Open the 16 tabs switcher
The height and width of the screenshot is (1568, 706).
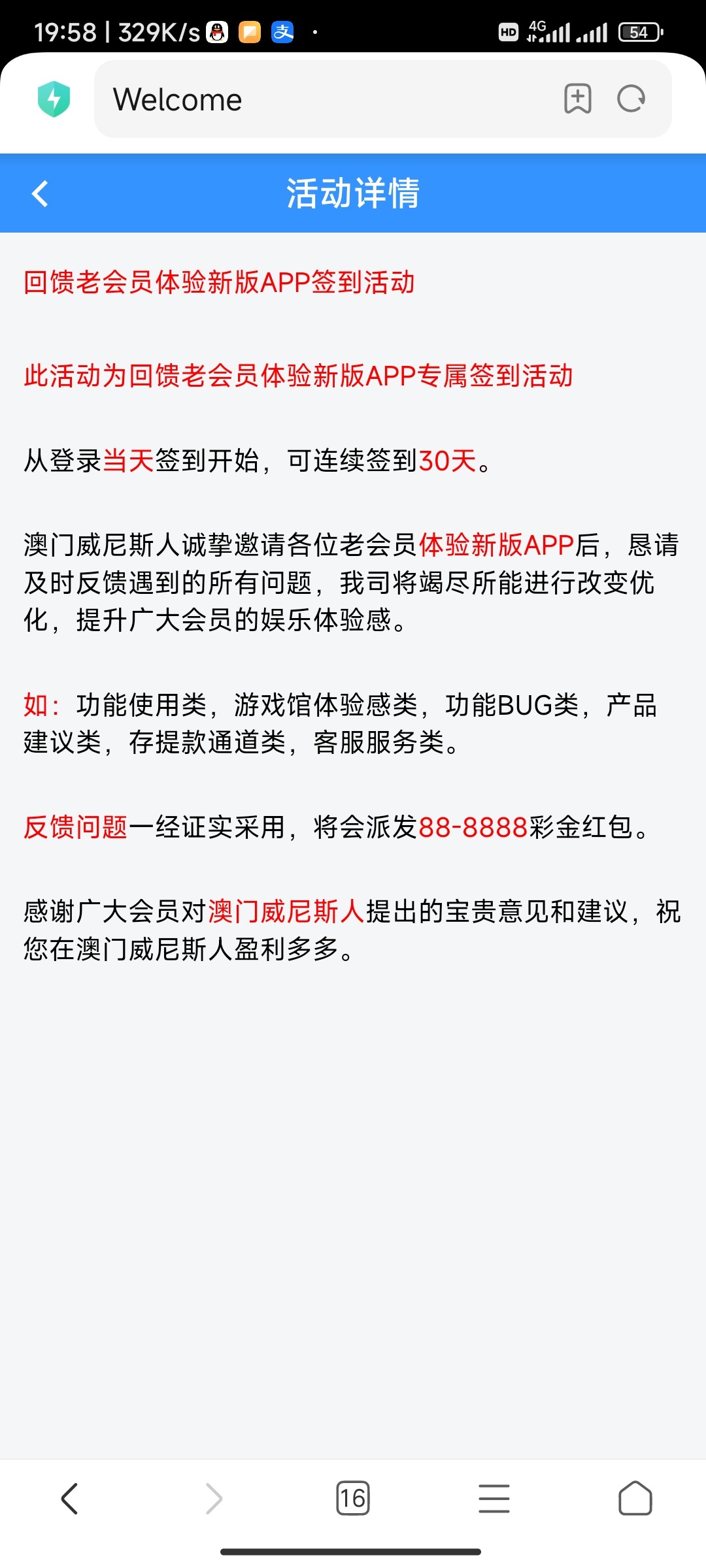[353, 1498]
